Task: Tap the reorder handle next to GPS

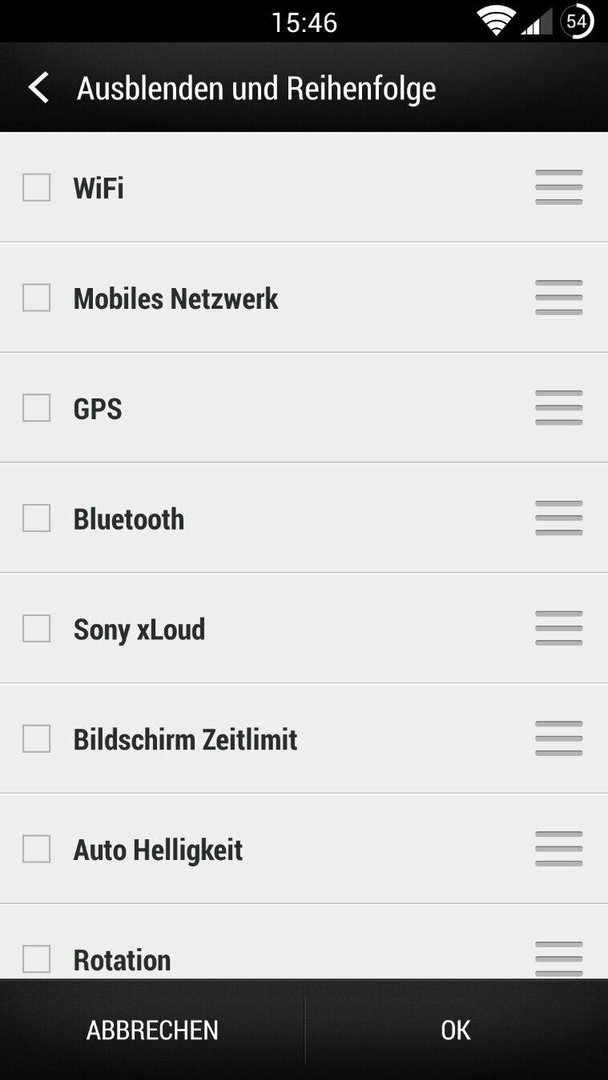Action: pos(558,408)
